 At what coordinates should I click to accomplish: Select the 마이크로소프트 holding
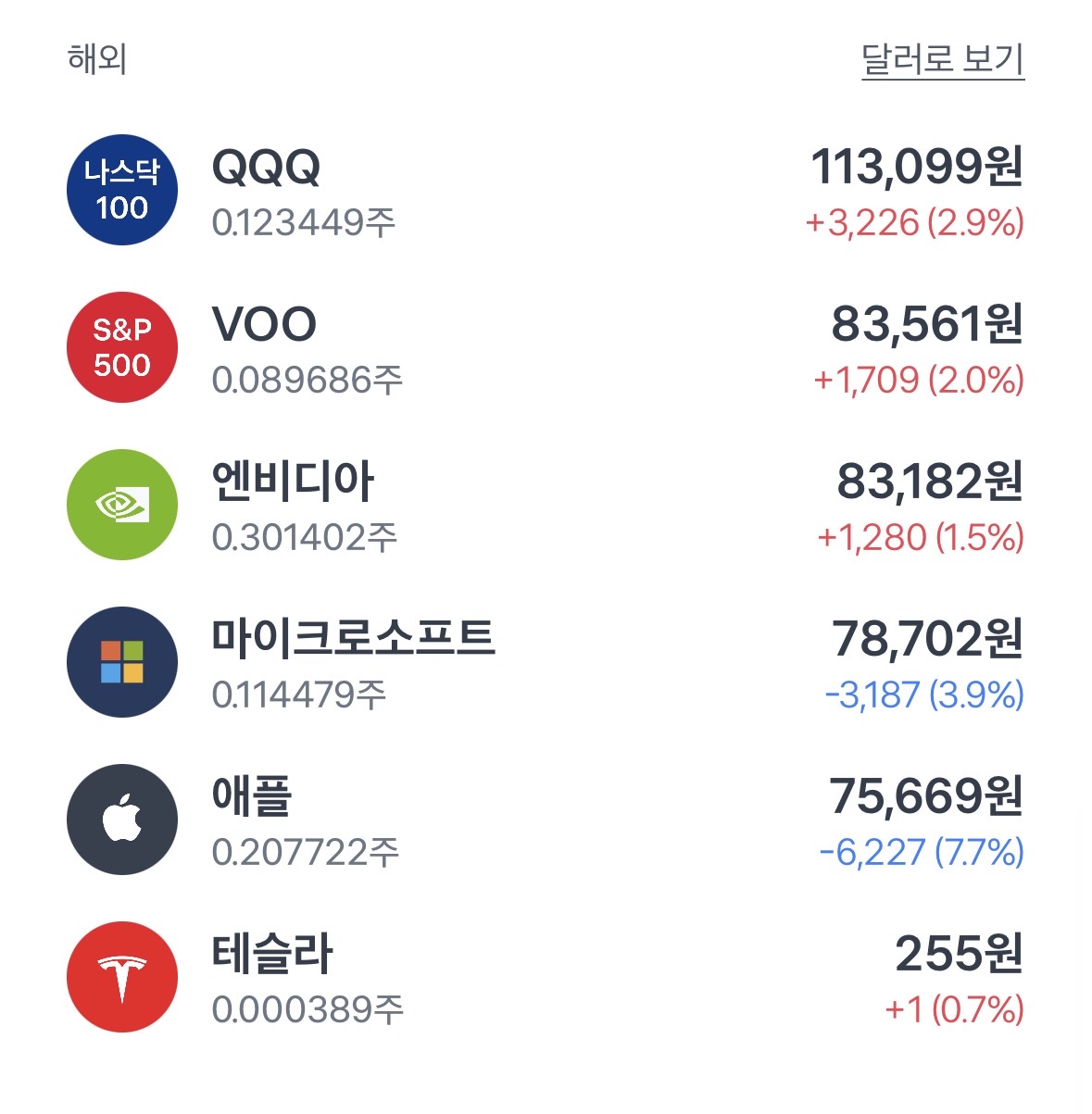(x=545, y=664)
